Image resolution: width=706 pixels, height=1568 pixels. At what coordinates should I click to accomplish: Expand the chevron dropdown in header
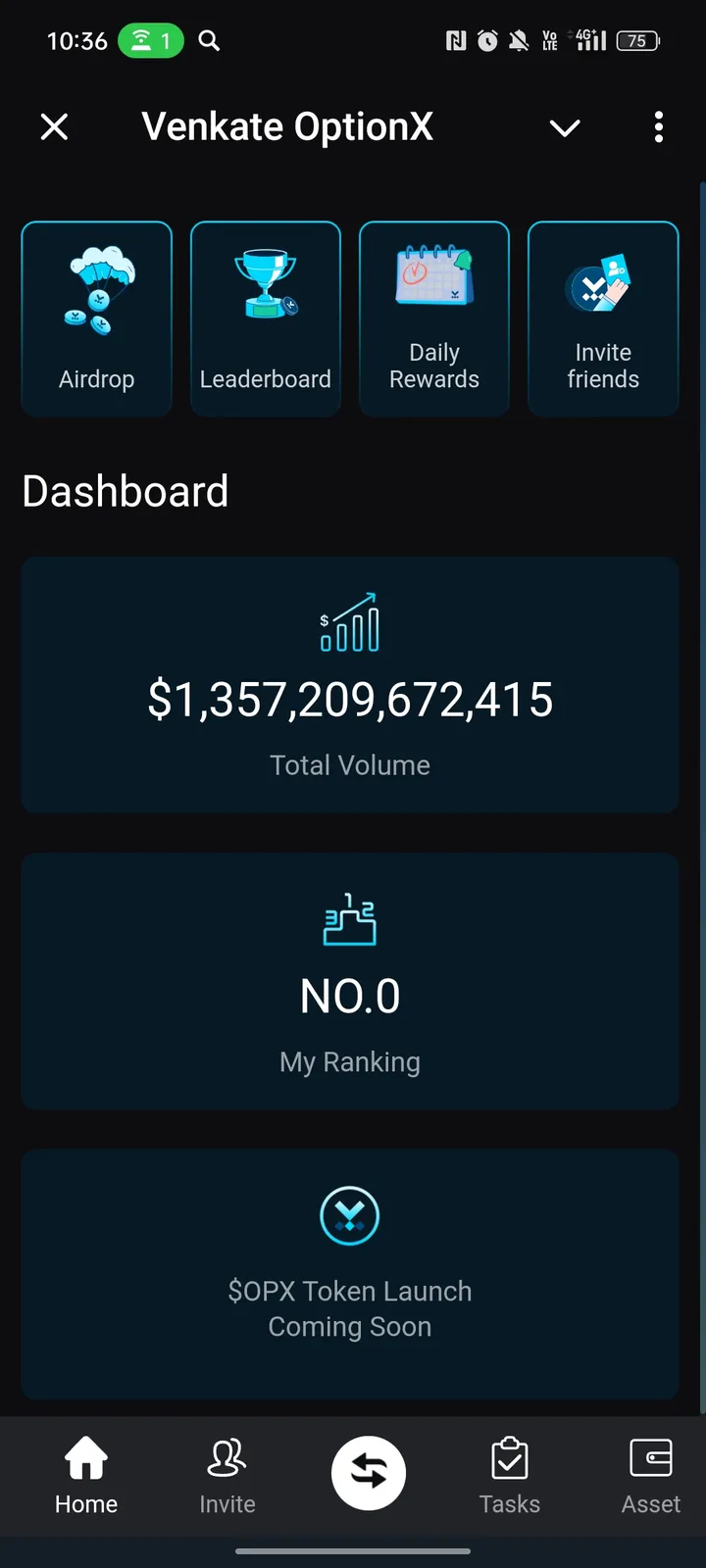coord(565,127)
